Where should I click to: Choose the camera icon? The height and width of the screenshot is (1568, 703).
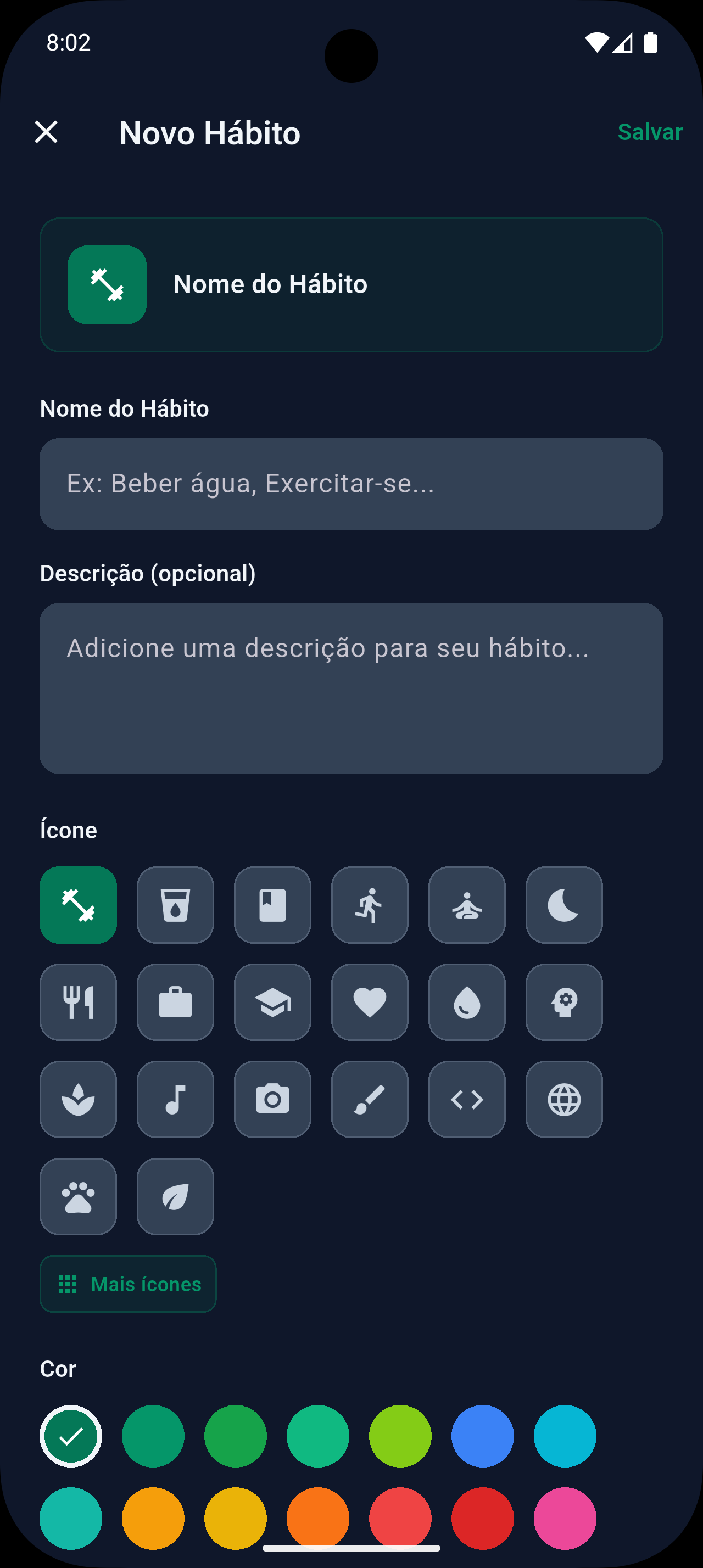pos(272,1099)
